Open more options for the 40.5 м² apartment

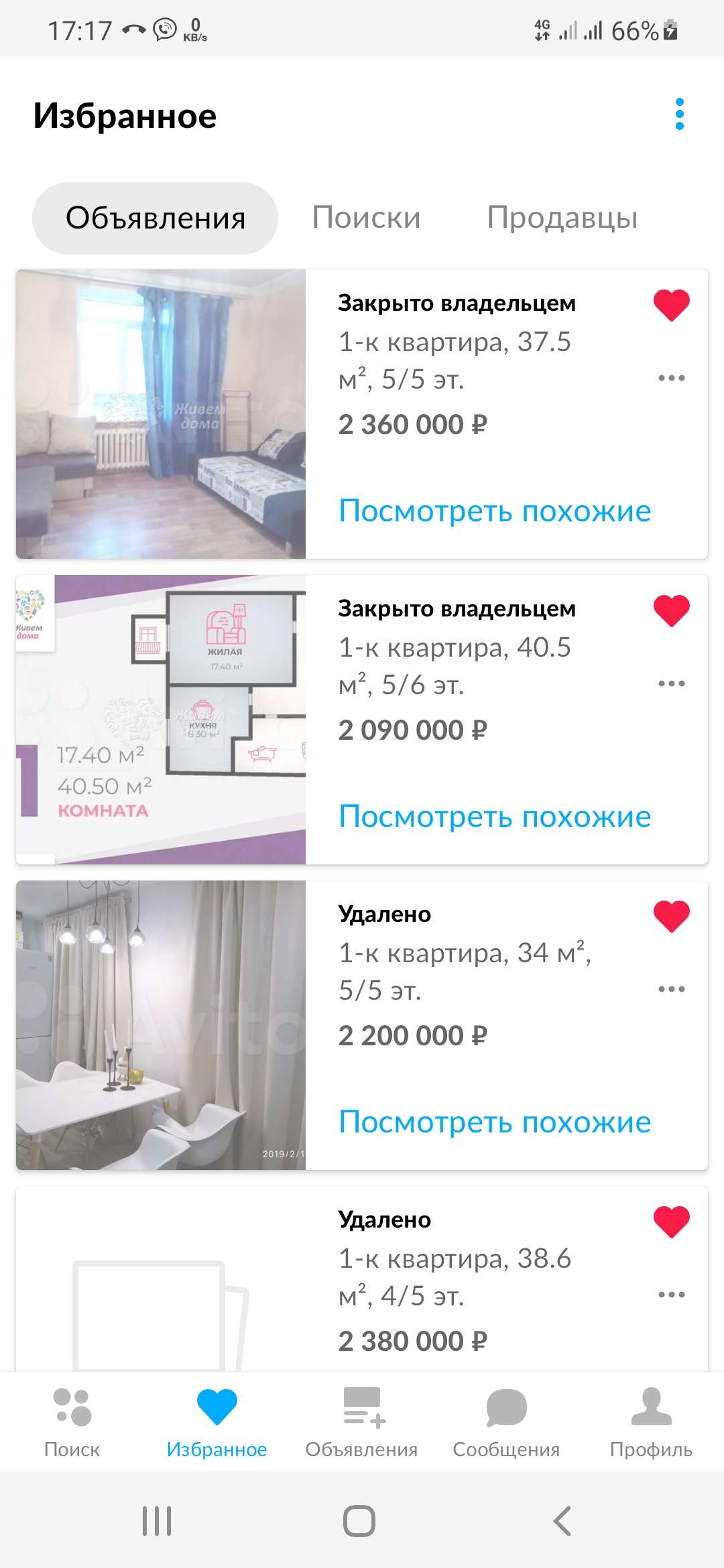tap(671, 683)
